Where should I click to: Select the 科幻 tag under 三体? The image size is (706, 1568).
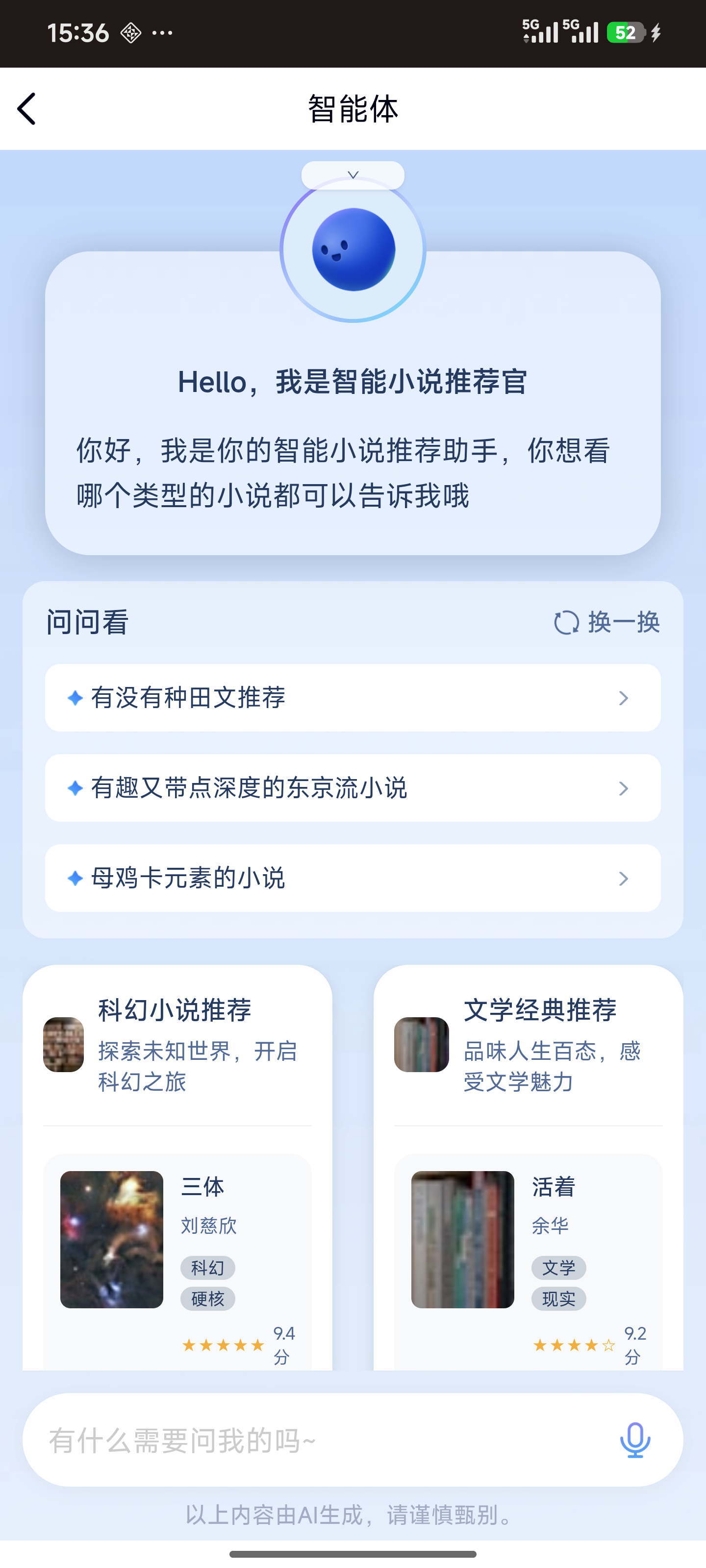(208, 1267)
